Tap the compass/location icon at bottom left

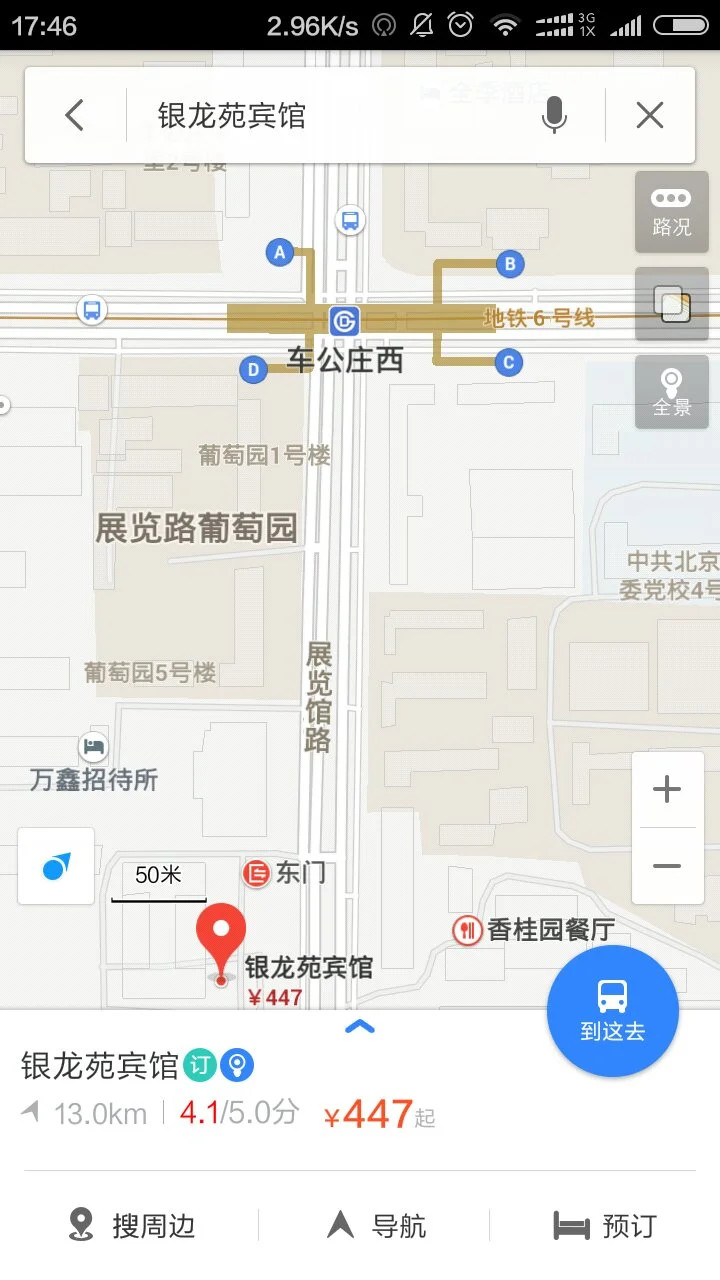(x=55, y=867)
